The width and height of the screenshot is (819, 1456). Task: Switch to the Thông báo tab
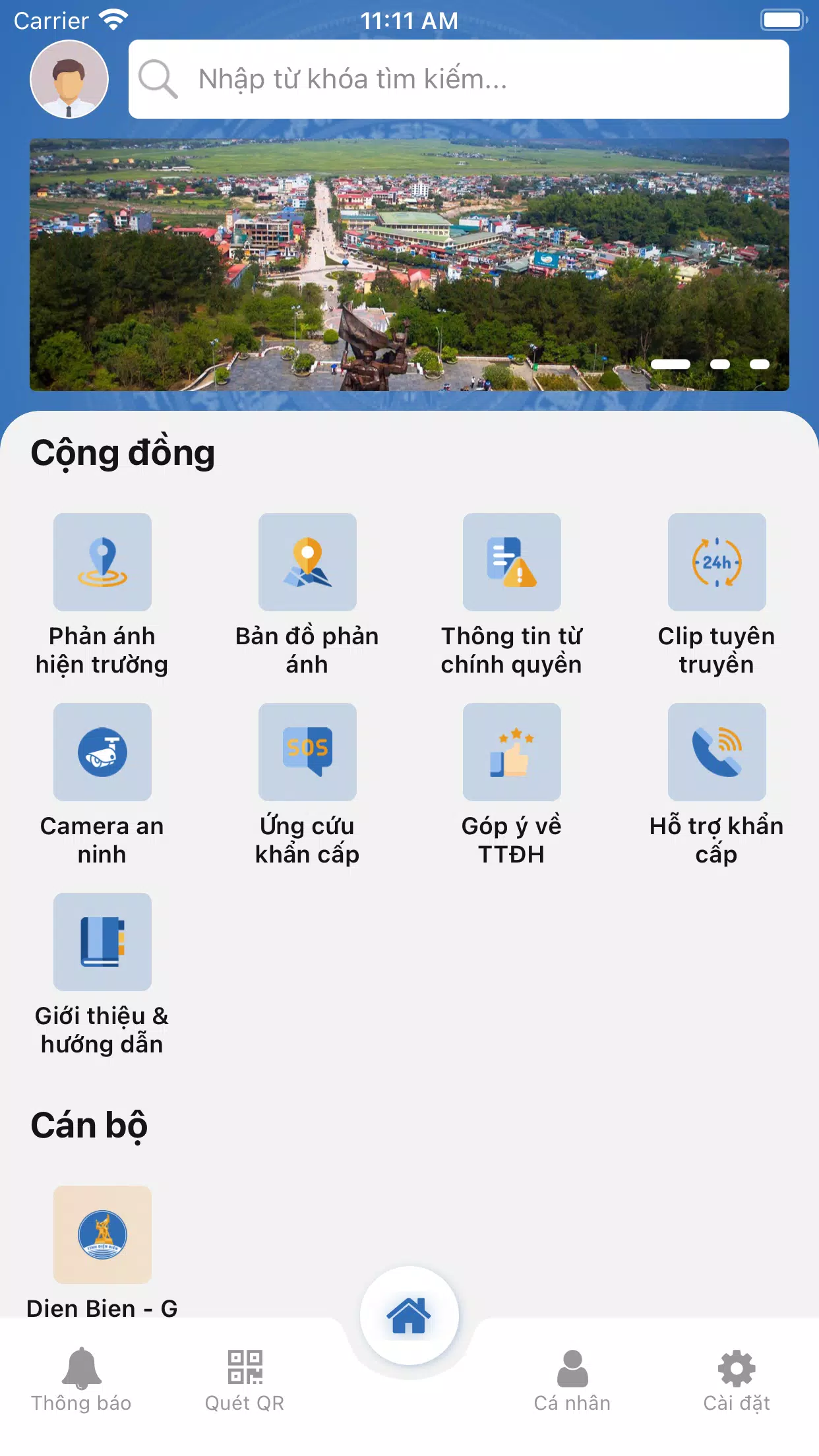click(81, 1380)
